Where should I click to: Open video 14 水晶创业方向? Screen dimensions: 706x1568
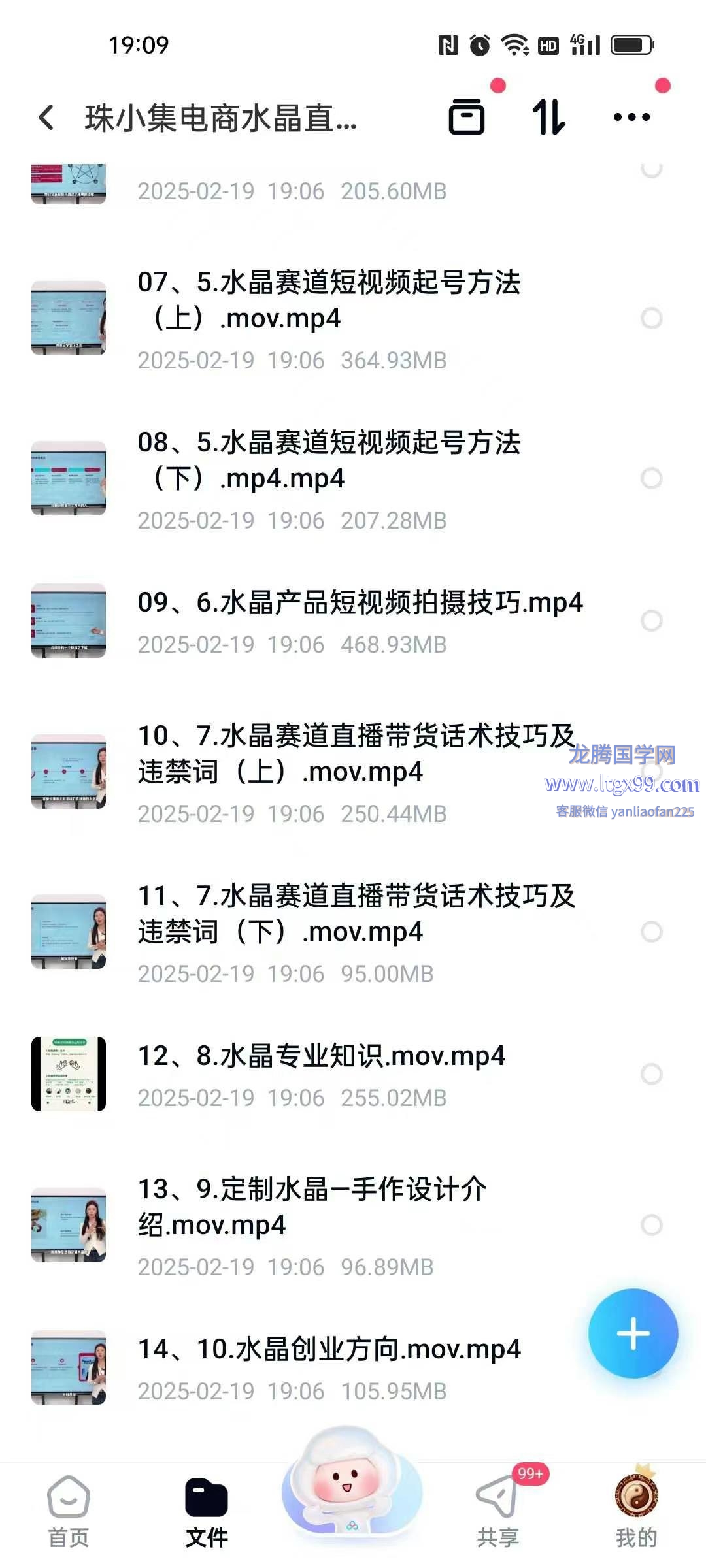coord(353,1367)
